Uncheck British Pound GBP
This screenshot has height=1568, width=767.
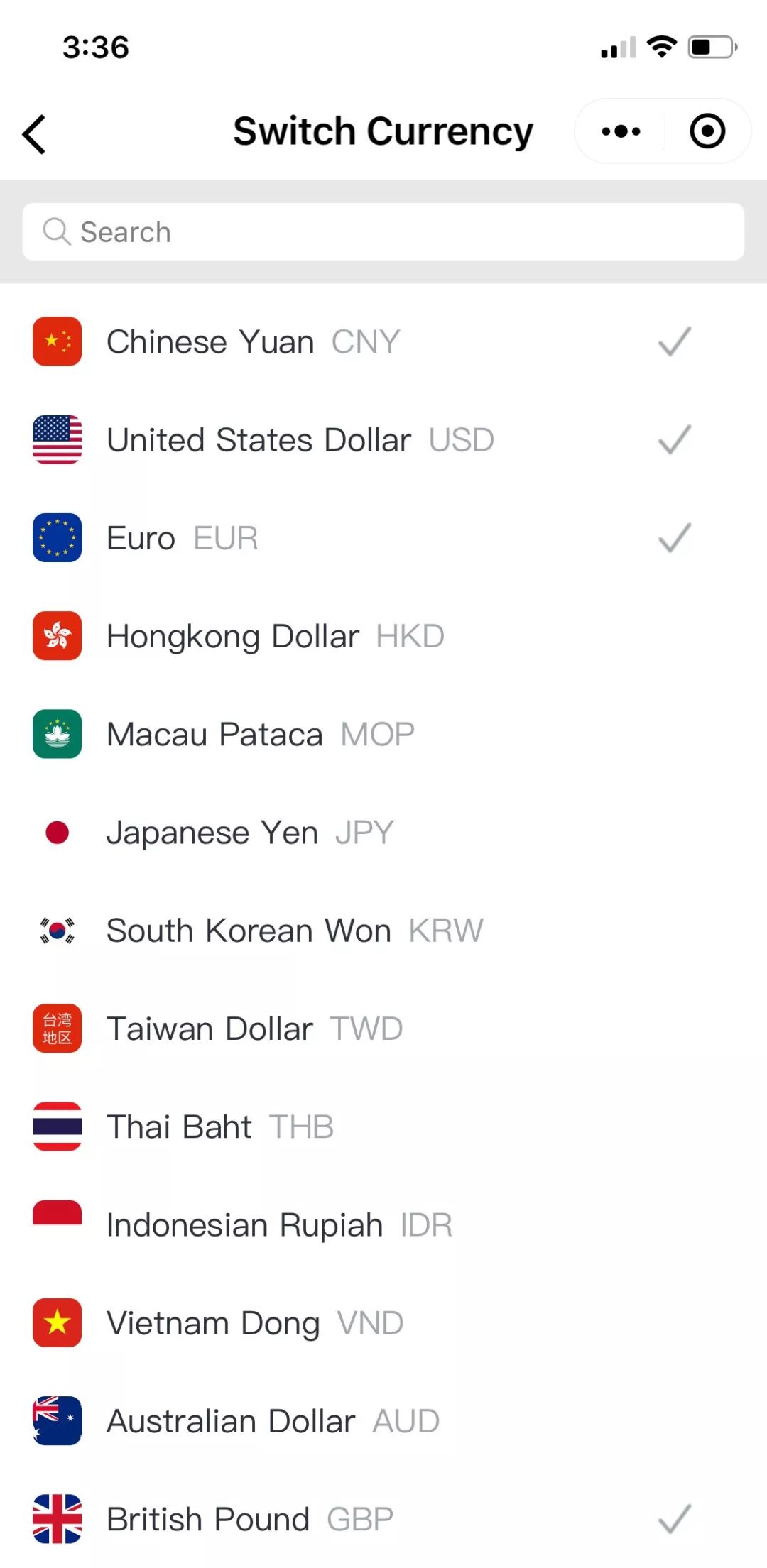coord(383,1519)
